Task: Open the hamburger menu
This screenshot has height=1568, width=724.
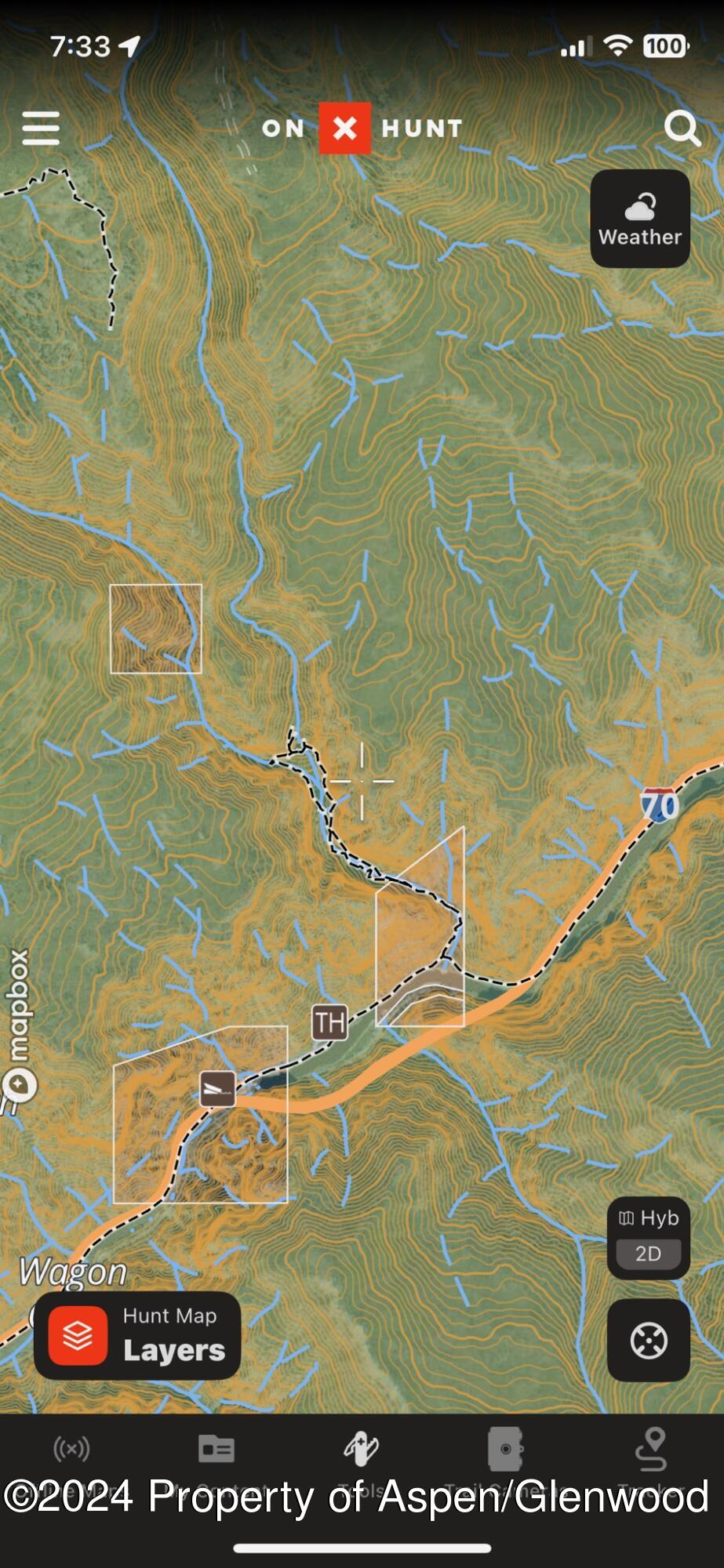Action: 41,128
